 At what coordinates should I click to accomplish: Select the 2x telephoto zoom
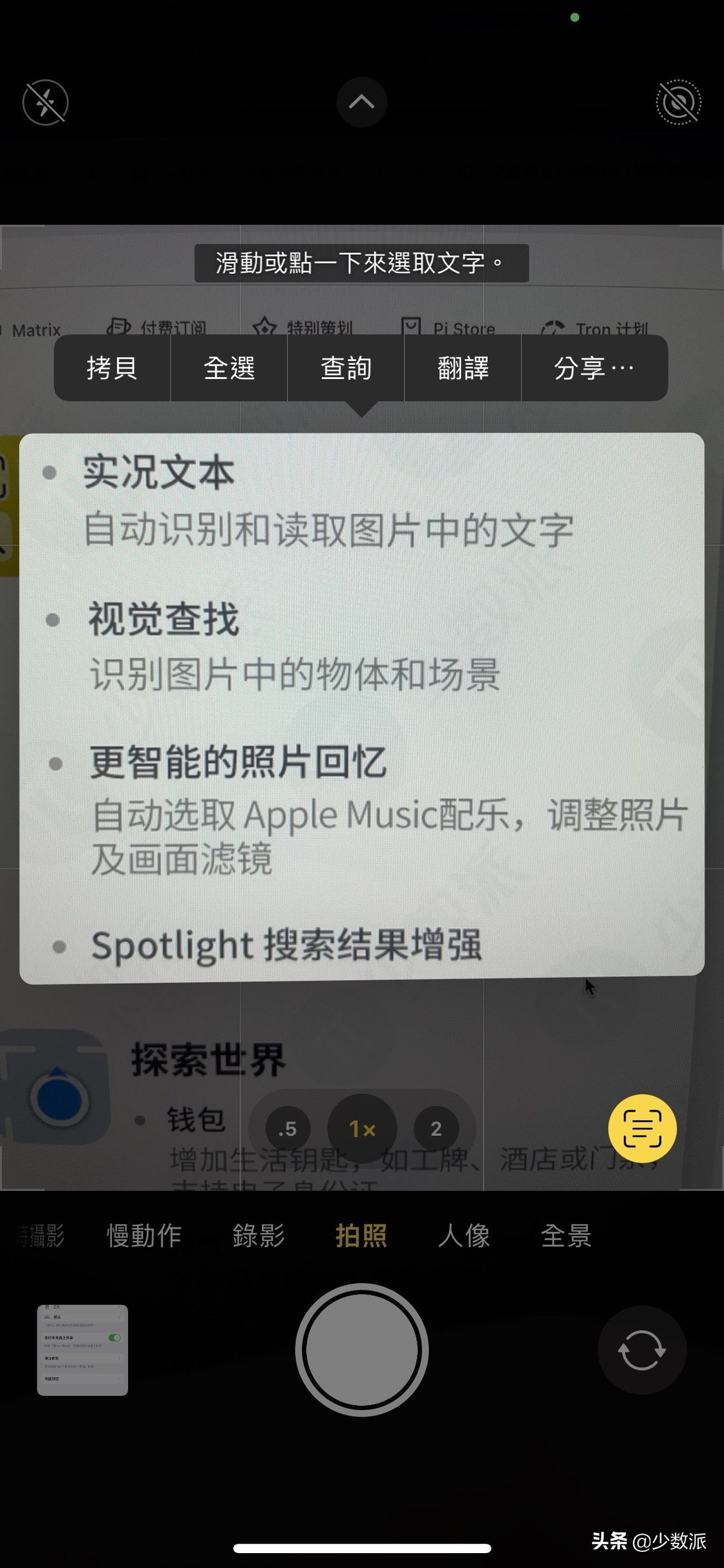tap(436, 1129)
